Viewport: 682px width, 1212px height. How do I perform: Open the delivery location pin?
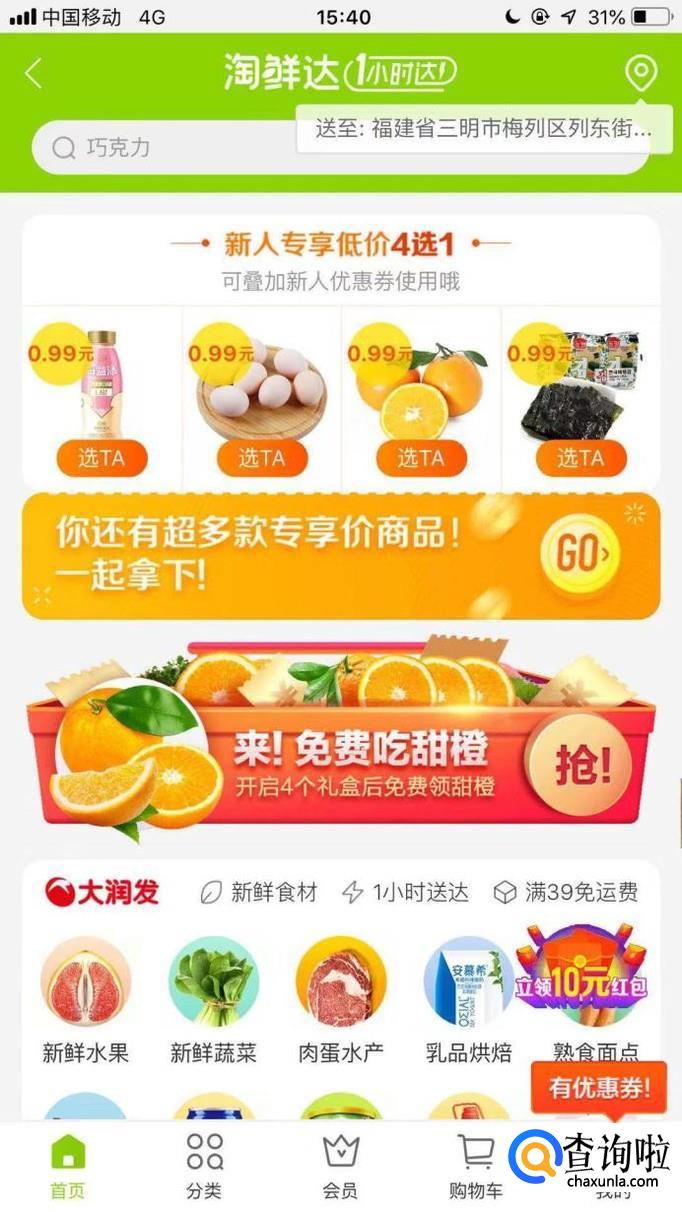point(640,73)
